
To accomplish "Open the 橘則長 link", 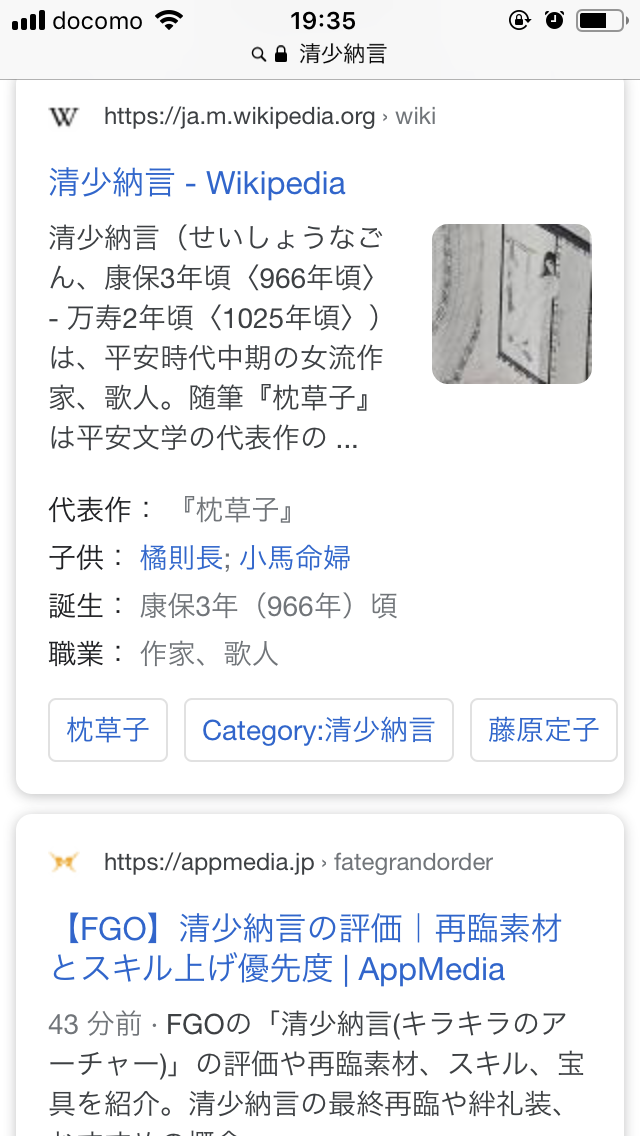I will coord(181,558).
